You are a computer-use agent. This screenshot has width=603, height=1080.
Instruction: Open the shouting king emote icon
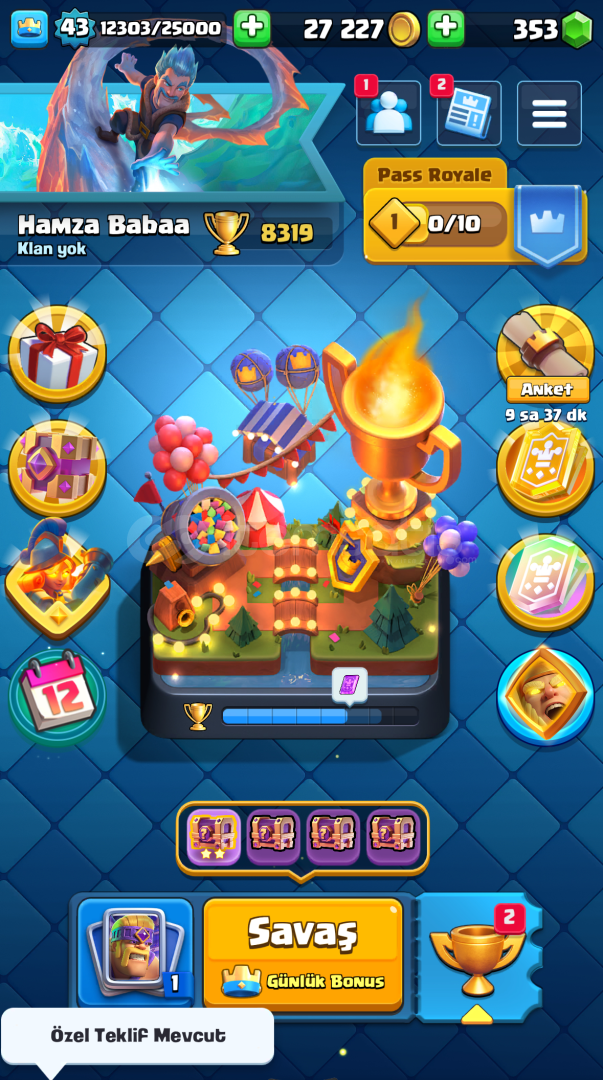[546, 695]
